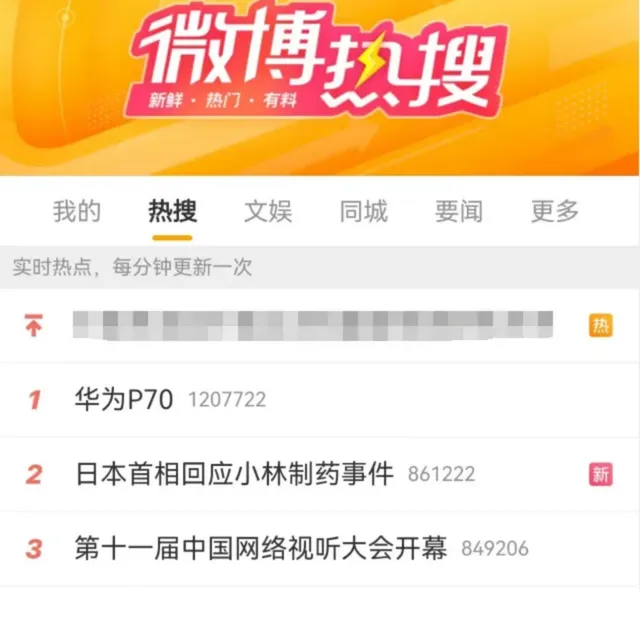Switch to the 文娱 tab
Image resolution: width=640 pixels, height=638 pixels.
[268, 211]
